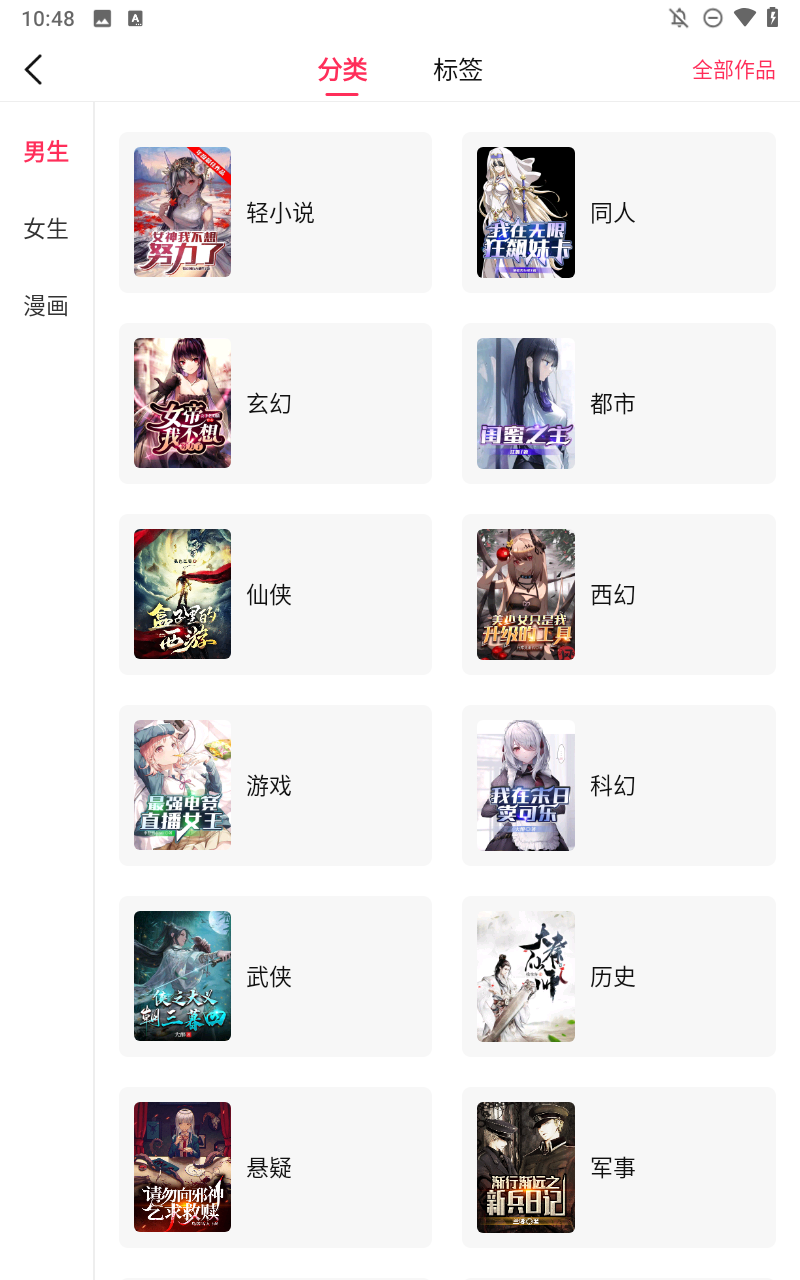Screen dimensions: 800x1280
Task: Open the 玄幻 category card
Action: pos(275,404)
